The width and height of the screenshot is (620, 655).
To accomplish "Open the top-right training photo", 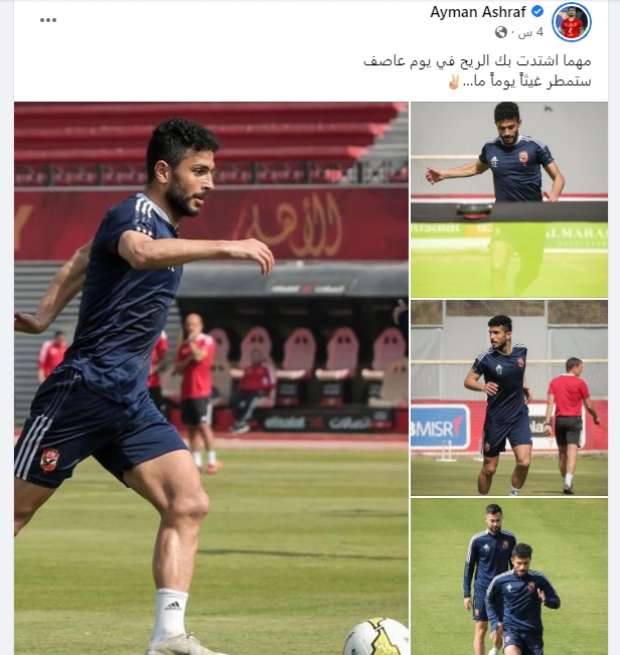I will [x=509, y=198].
